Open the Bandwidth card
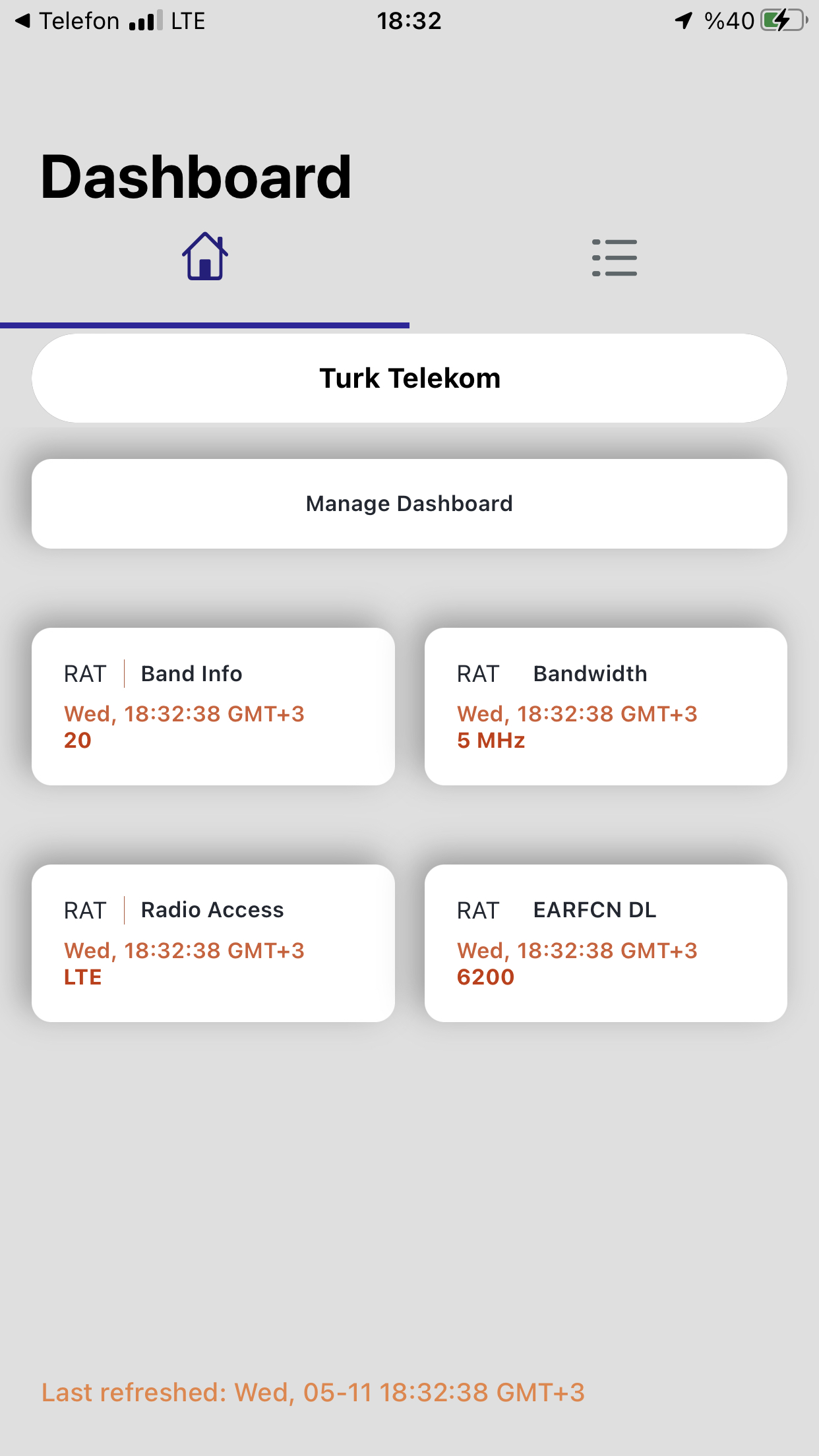This screenshot has width=819, height=1456. (x=606, y=706)
